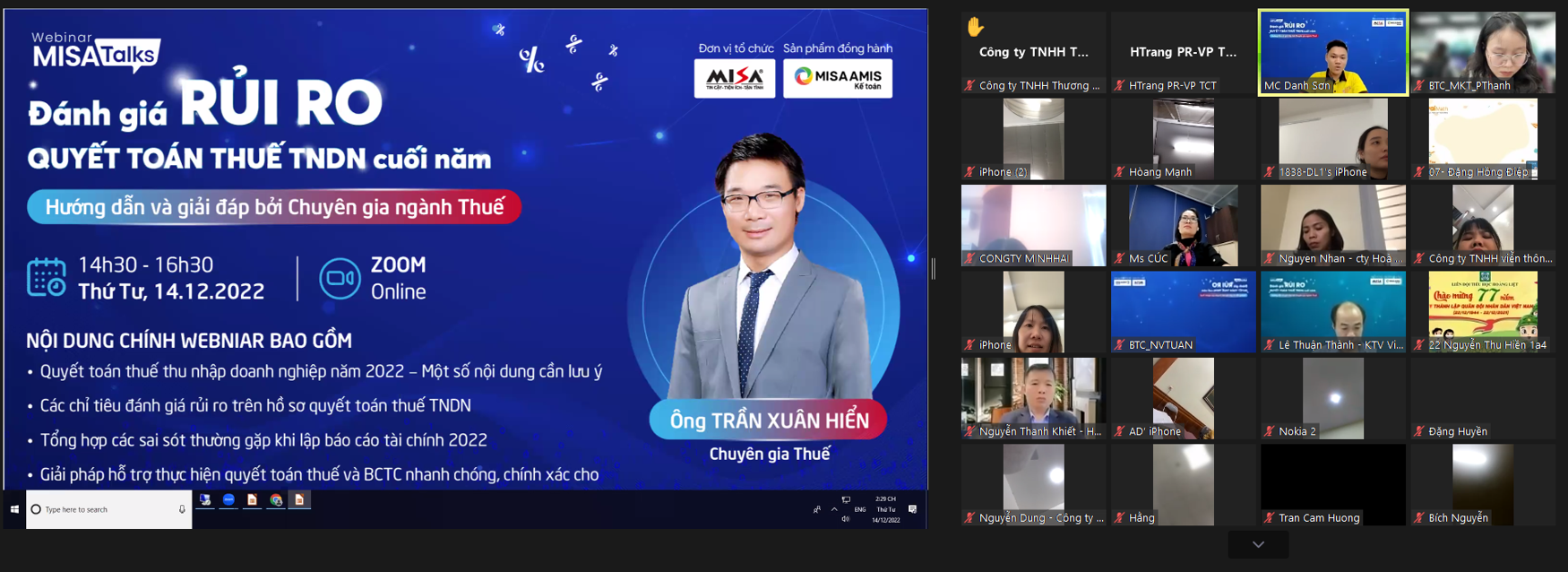Screen dimensions: 1568x572
Task: Select MC Danh Sơn's video tile
Action: point(1332,52)
